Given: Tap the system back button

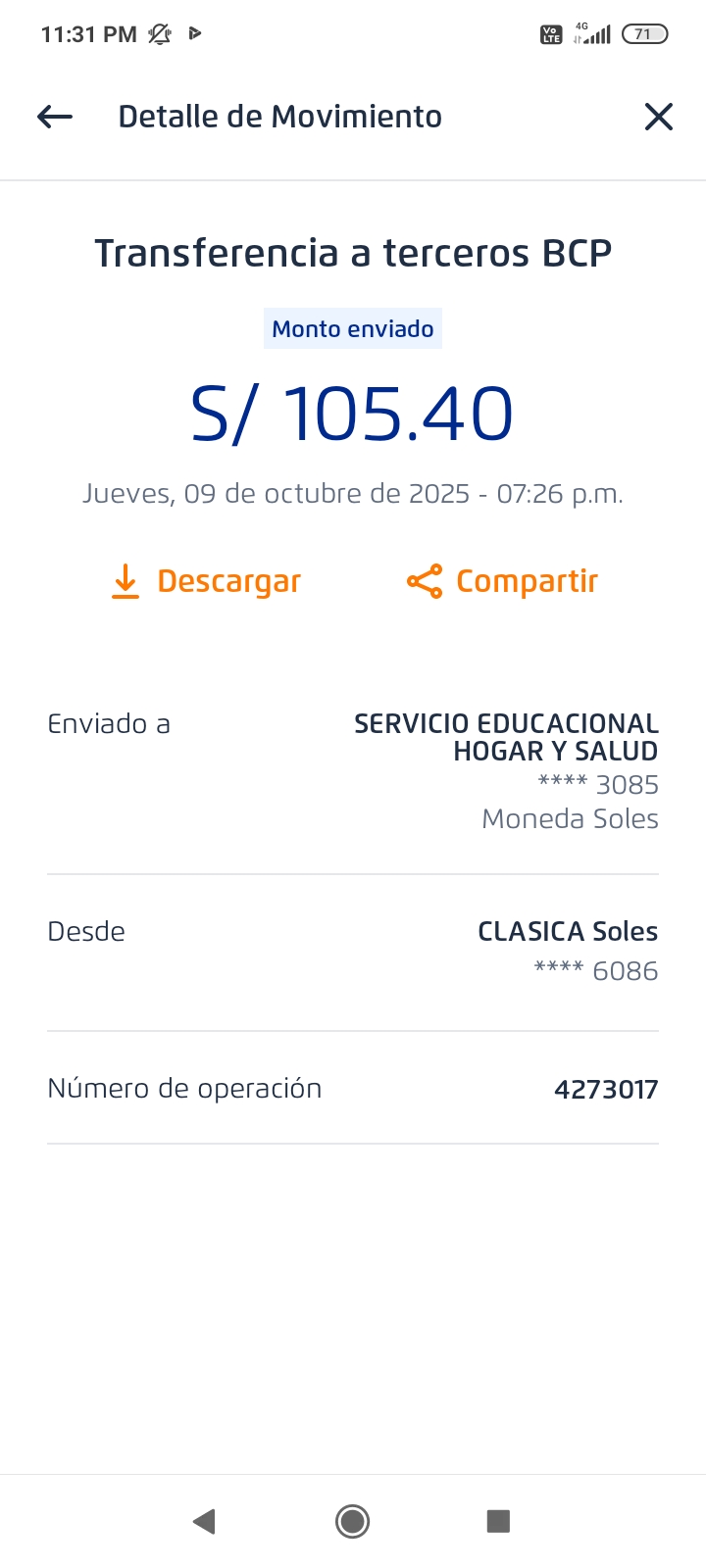Looking at the screenshot, I should (x=204, y=1521).
